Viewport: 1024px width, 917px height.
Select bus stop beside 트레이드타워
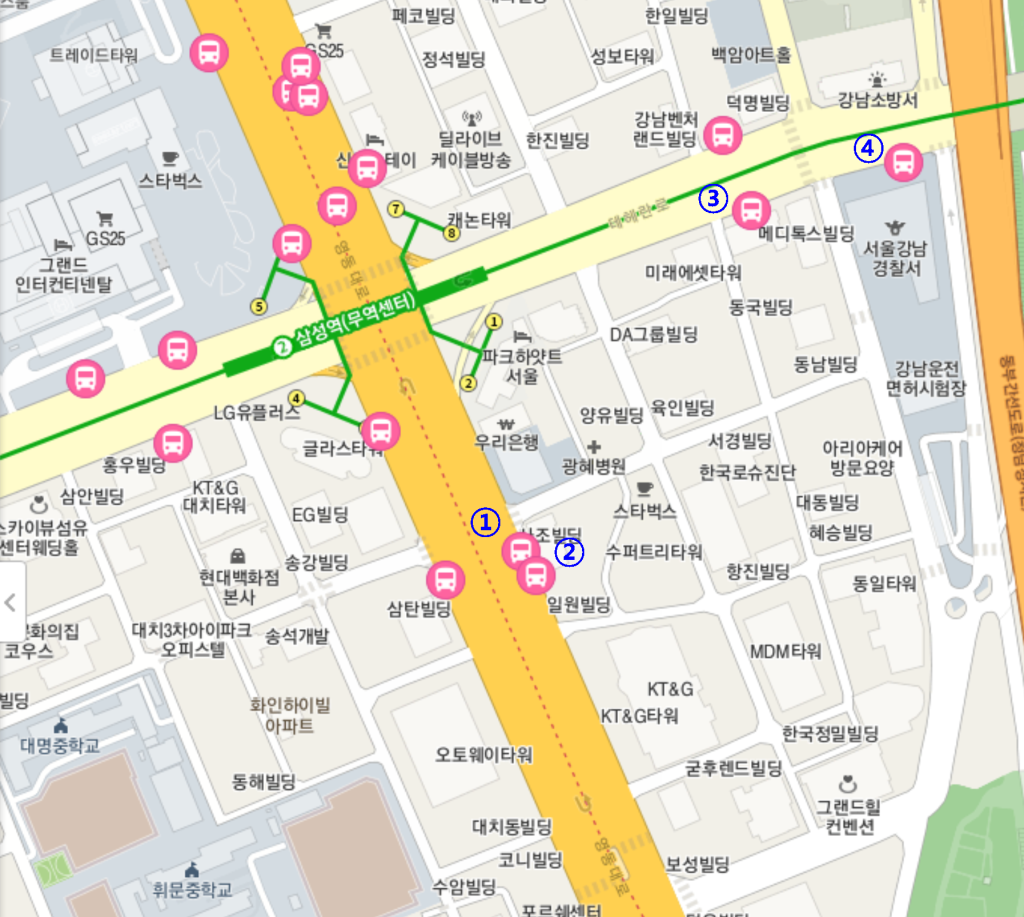(x=208, y=52)
